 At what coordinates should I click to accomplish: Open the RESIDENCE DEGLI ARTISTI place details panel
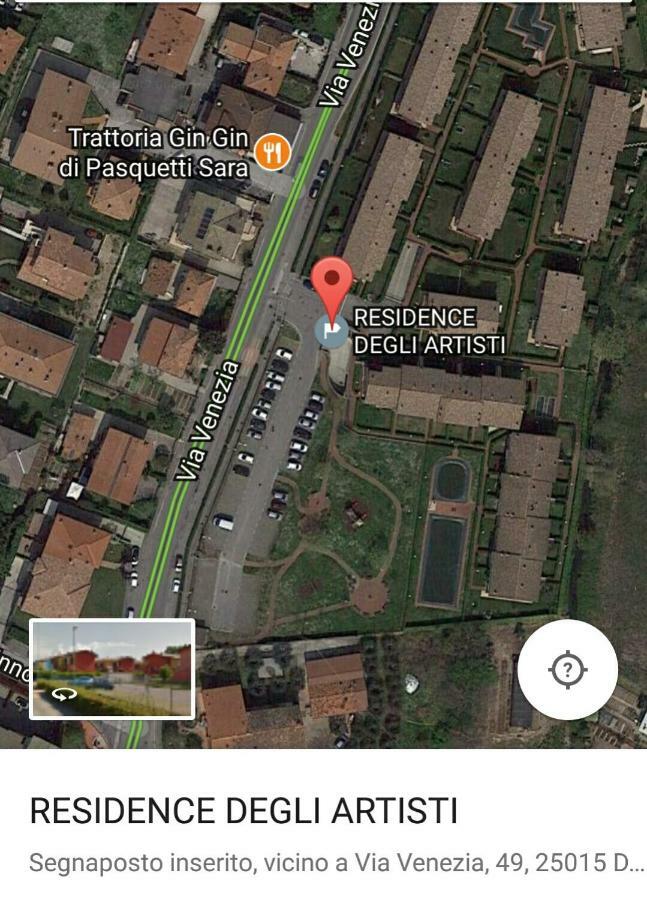point(244,811)
